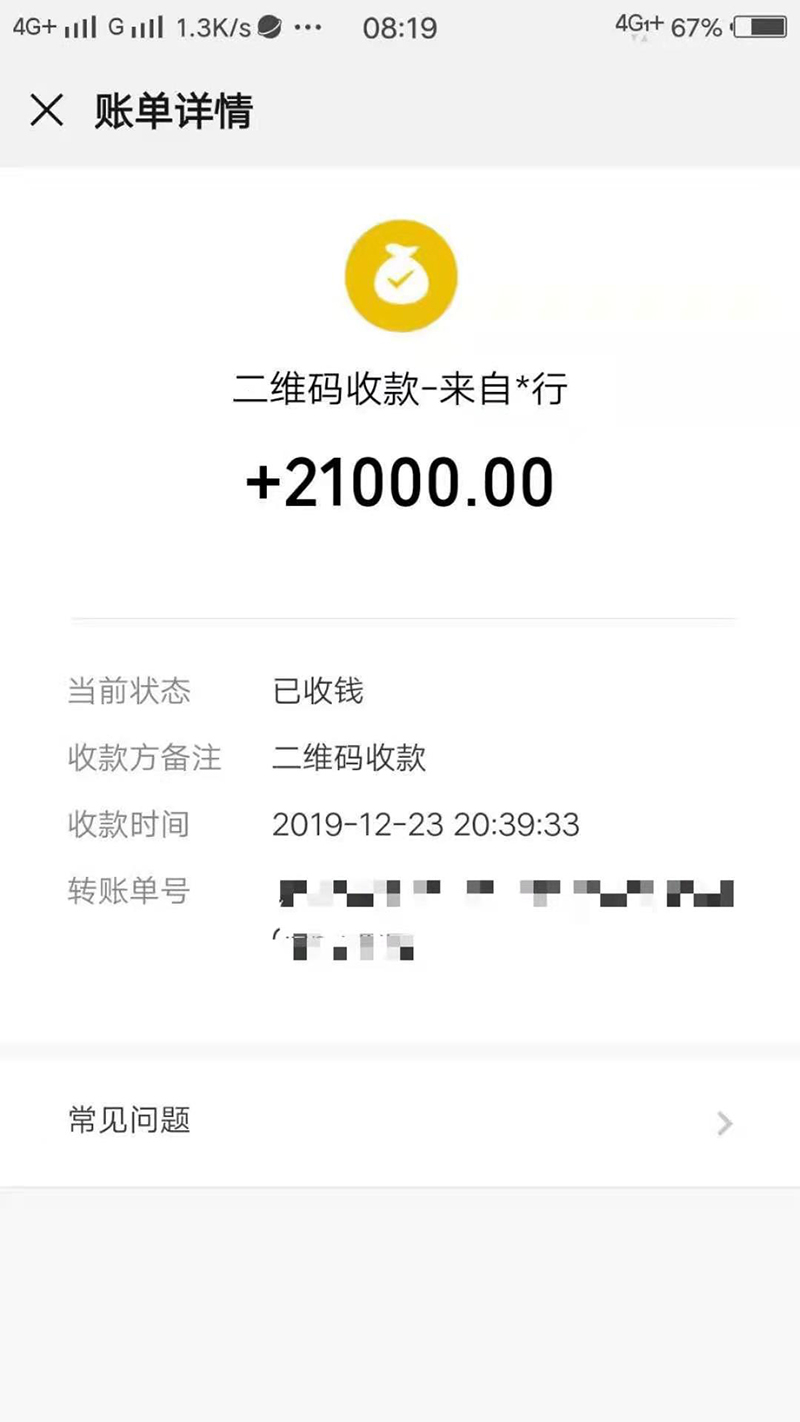Tap the X to close bill details
Viewport: 800px width, 1422px height.
(x=46, y=112)
